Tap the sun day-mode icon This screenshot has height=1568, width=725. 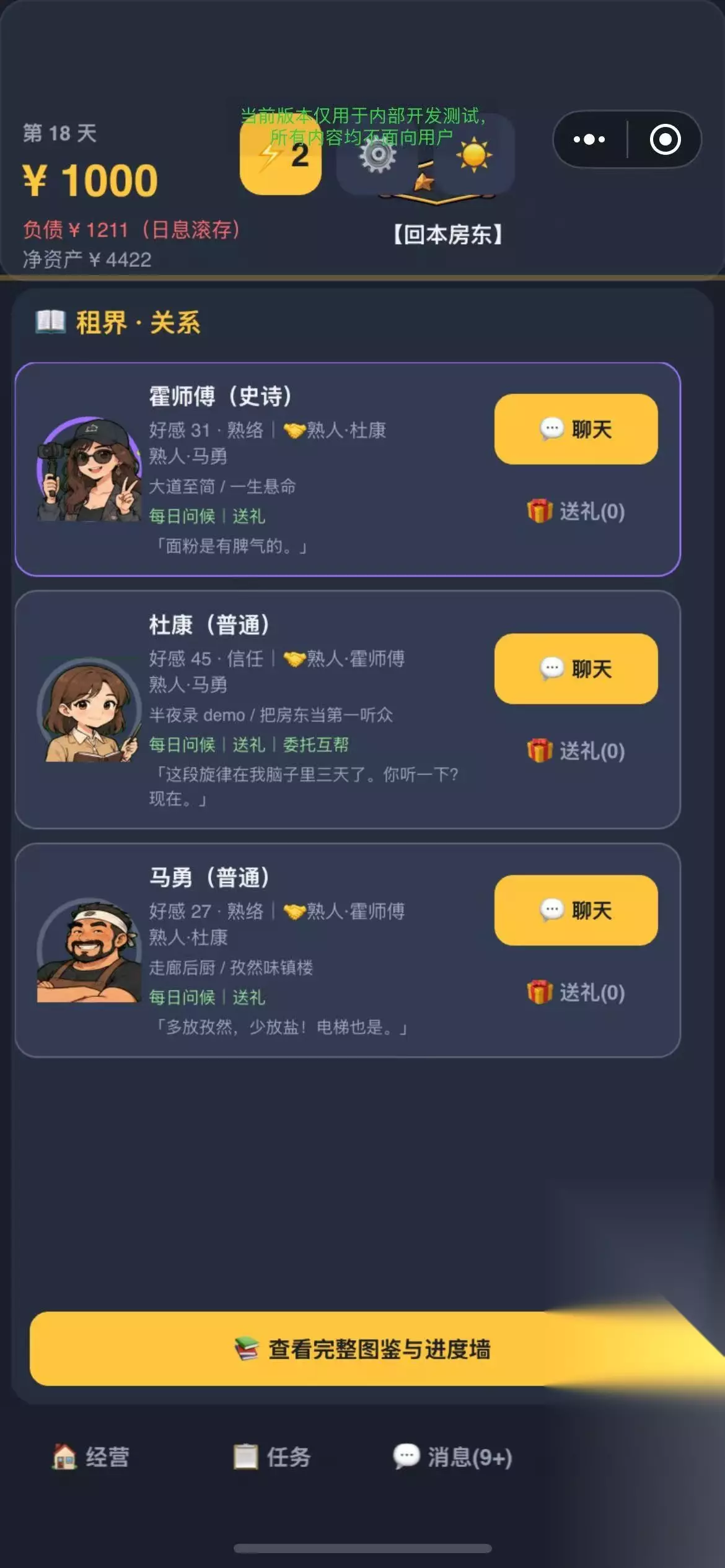pyautogui.click(x=474, y=154)
